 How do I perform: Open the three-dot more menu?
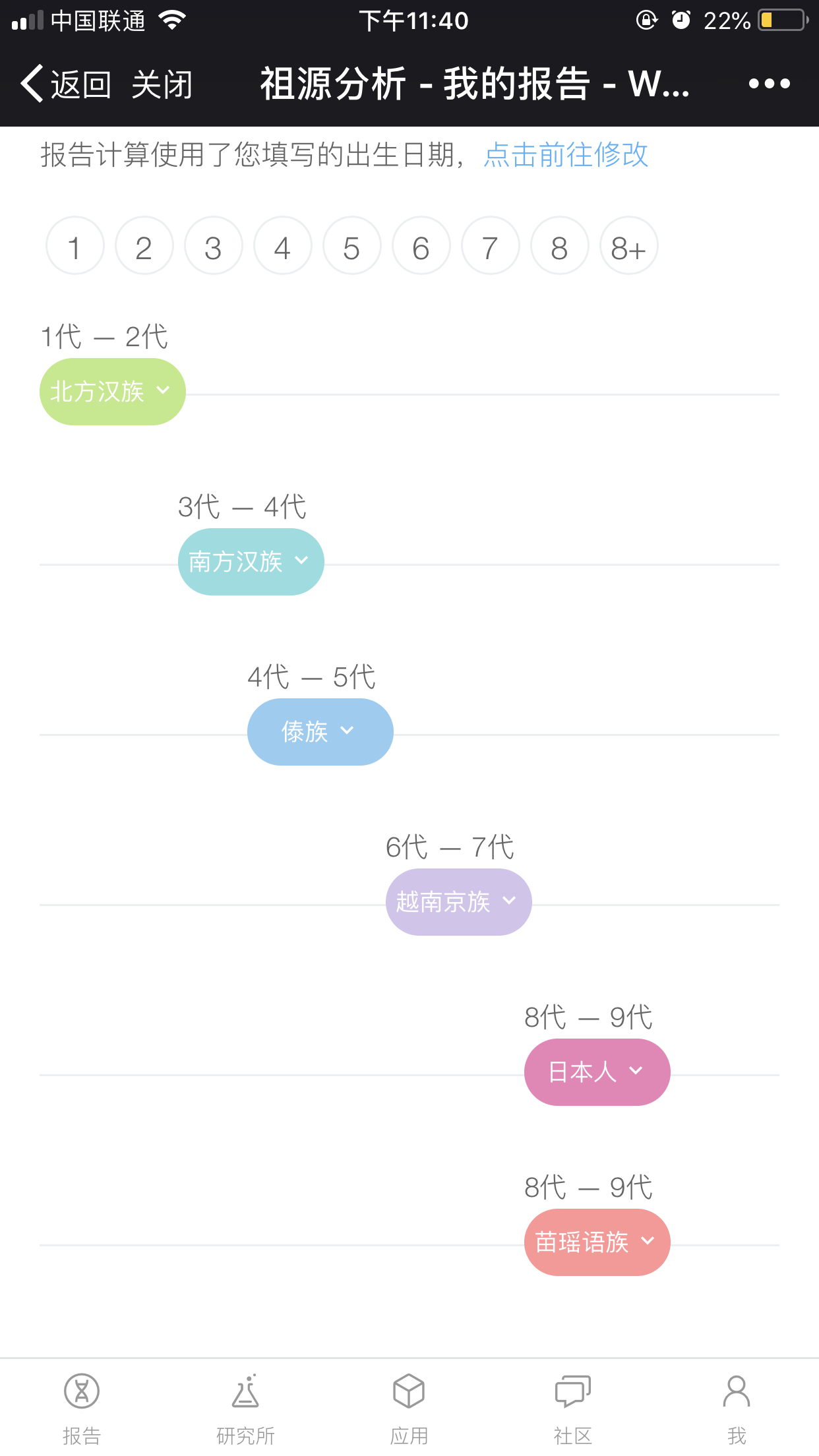(x=769, y=84)
